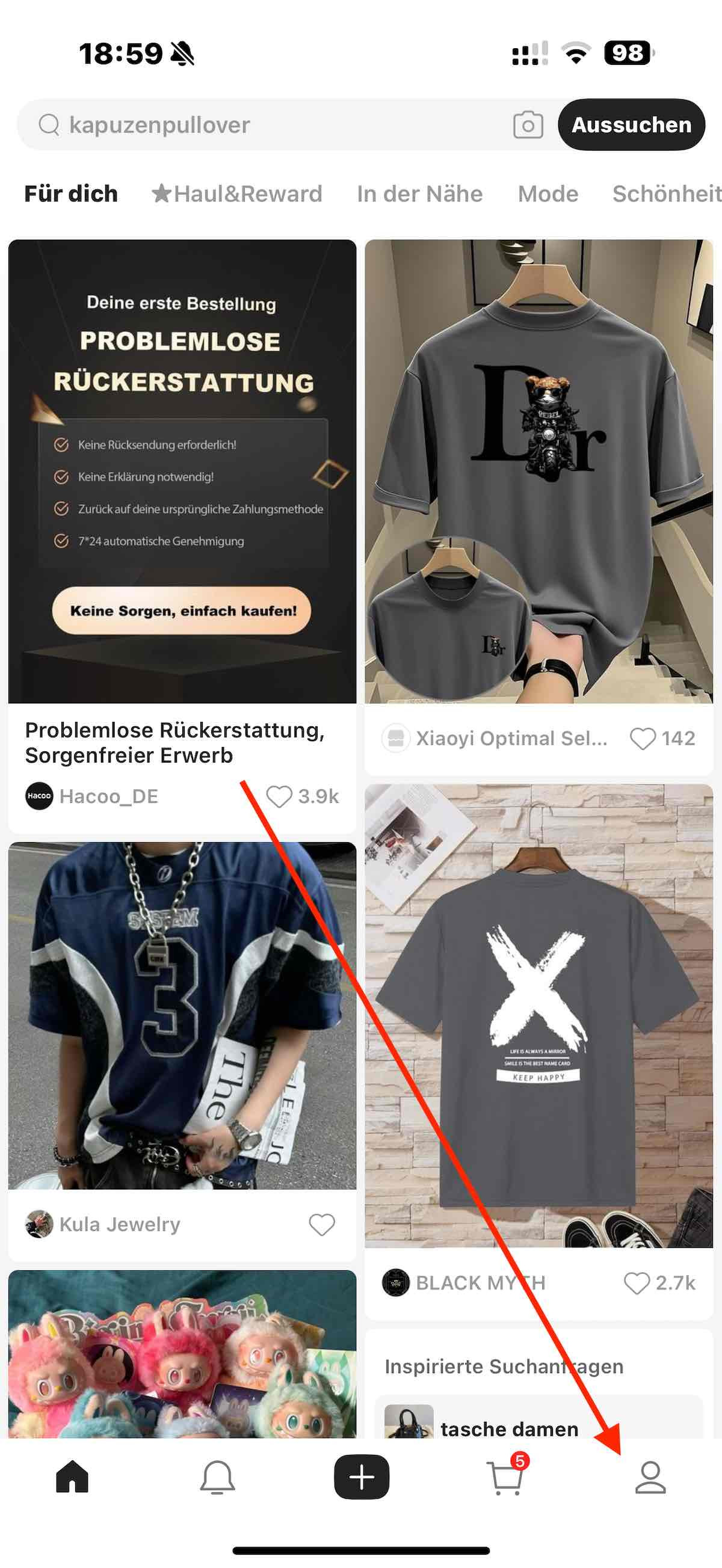Like the BLACK MYTH item
The height and width of the screenshot is (1568, 722).
[x=637, y=1282]
